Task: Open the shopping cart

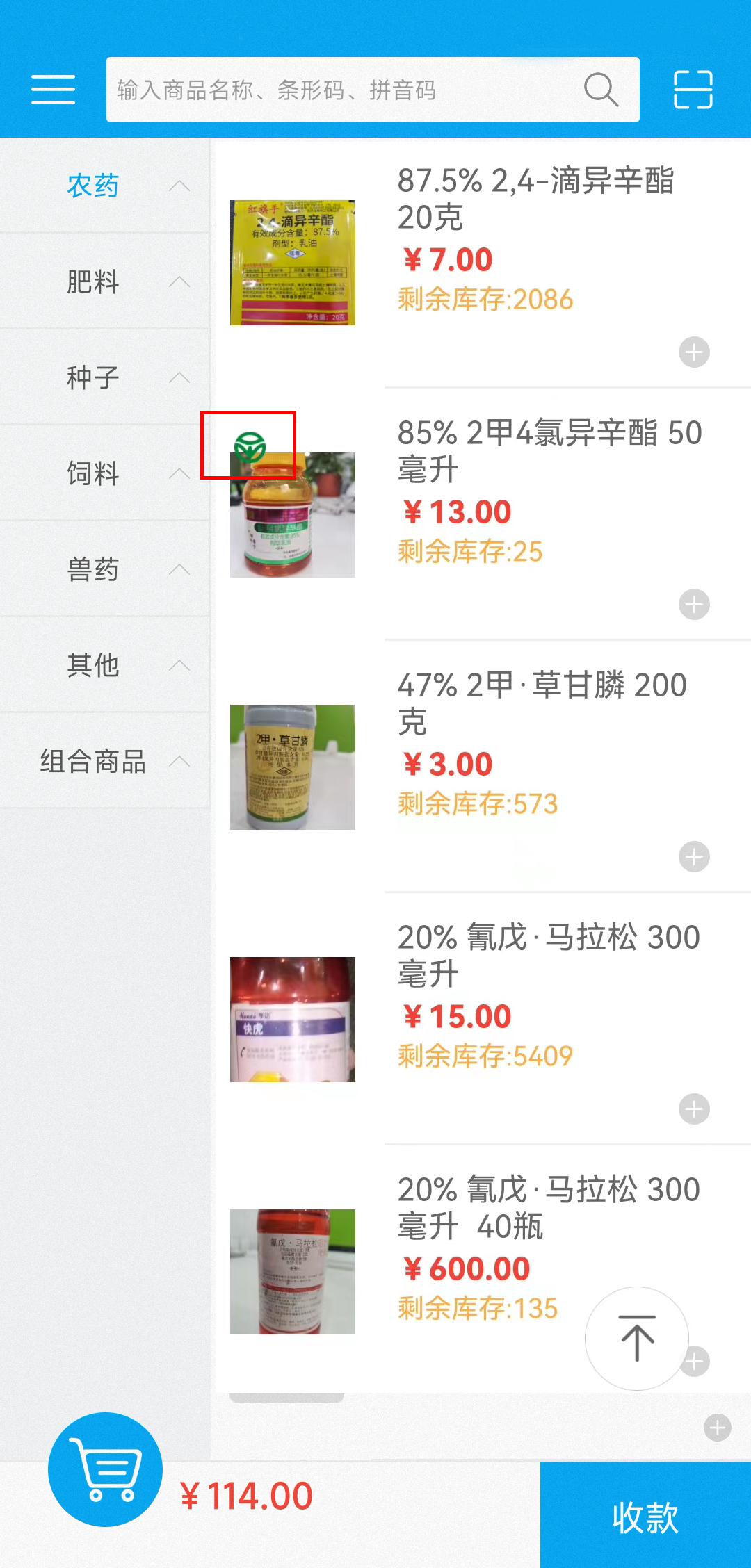Action: click(x=105, y=1469)
